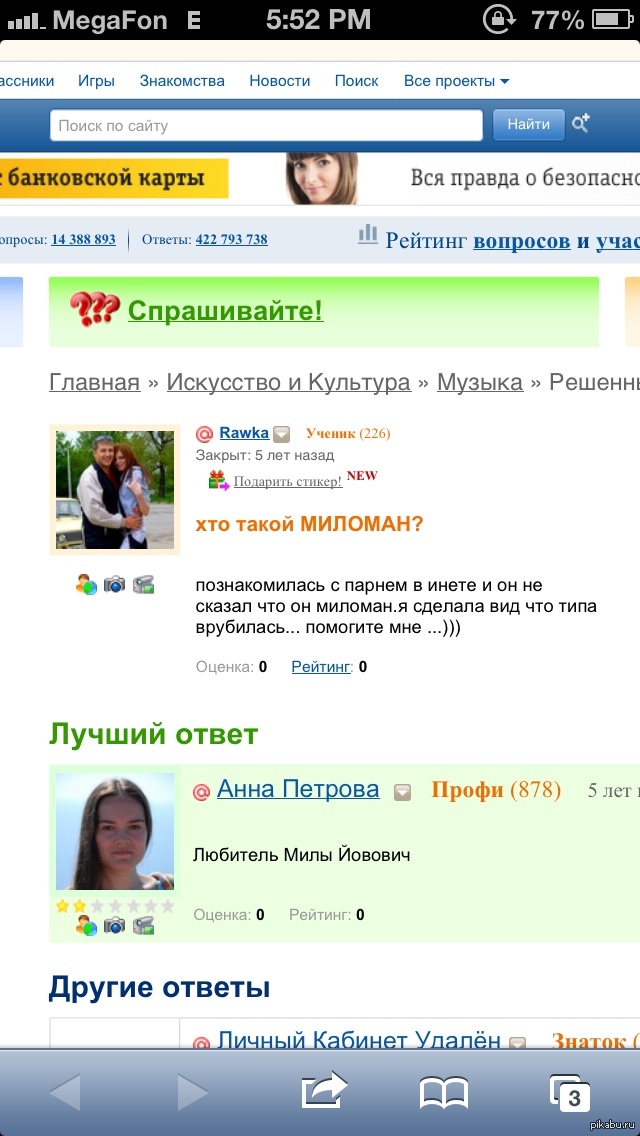This screenshot has width=640, height=1136.
Task: Open Rawka's user profile
Action: point(244,433)
